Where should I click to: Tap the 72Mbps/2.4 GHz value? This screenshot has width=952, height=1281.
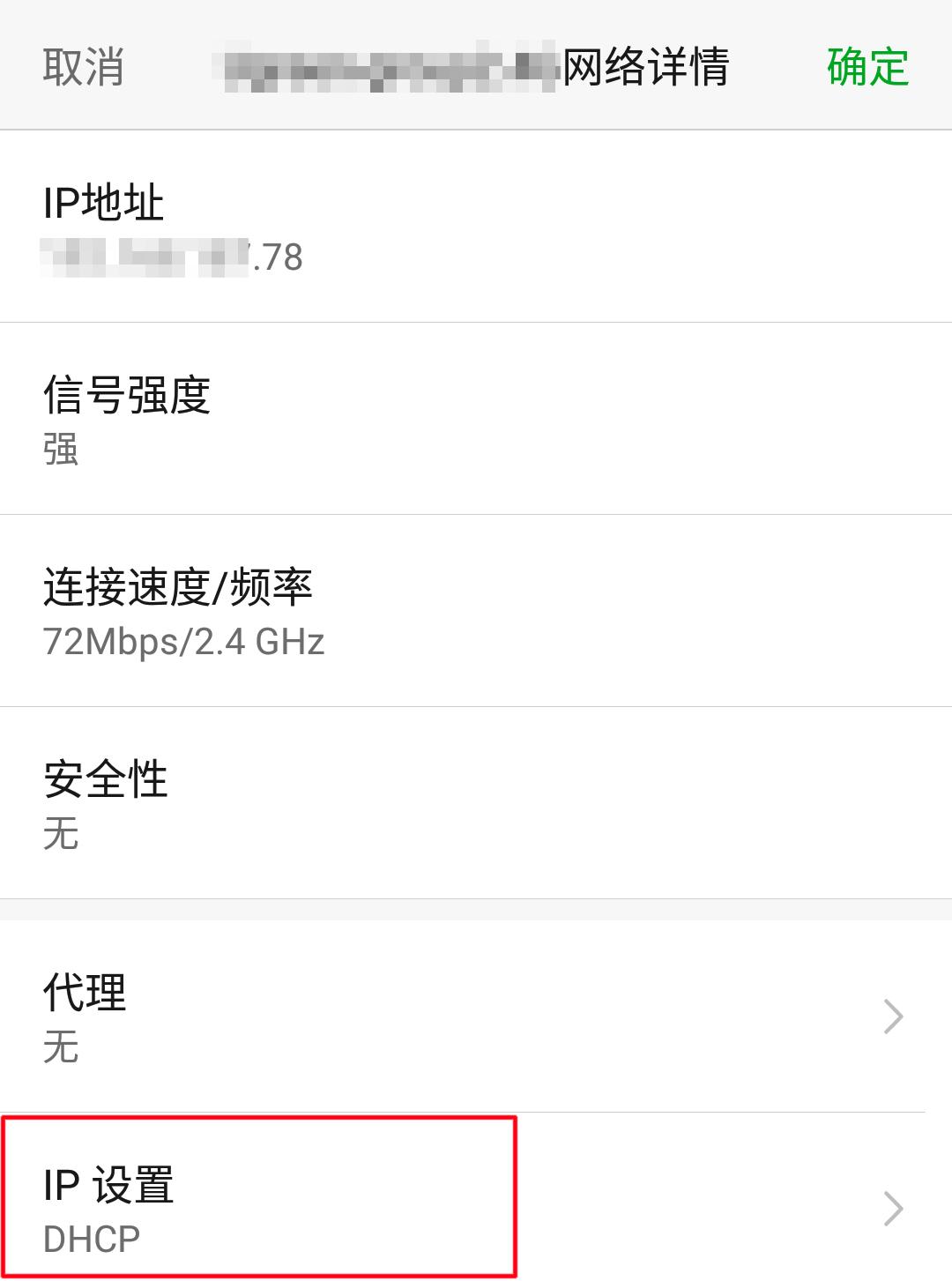tap(185, 644)
